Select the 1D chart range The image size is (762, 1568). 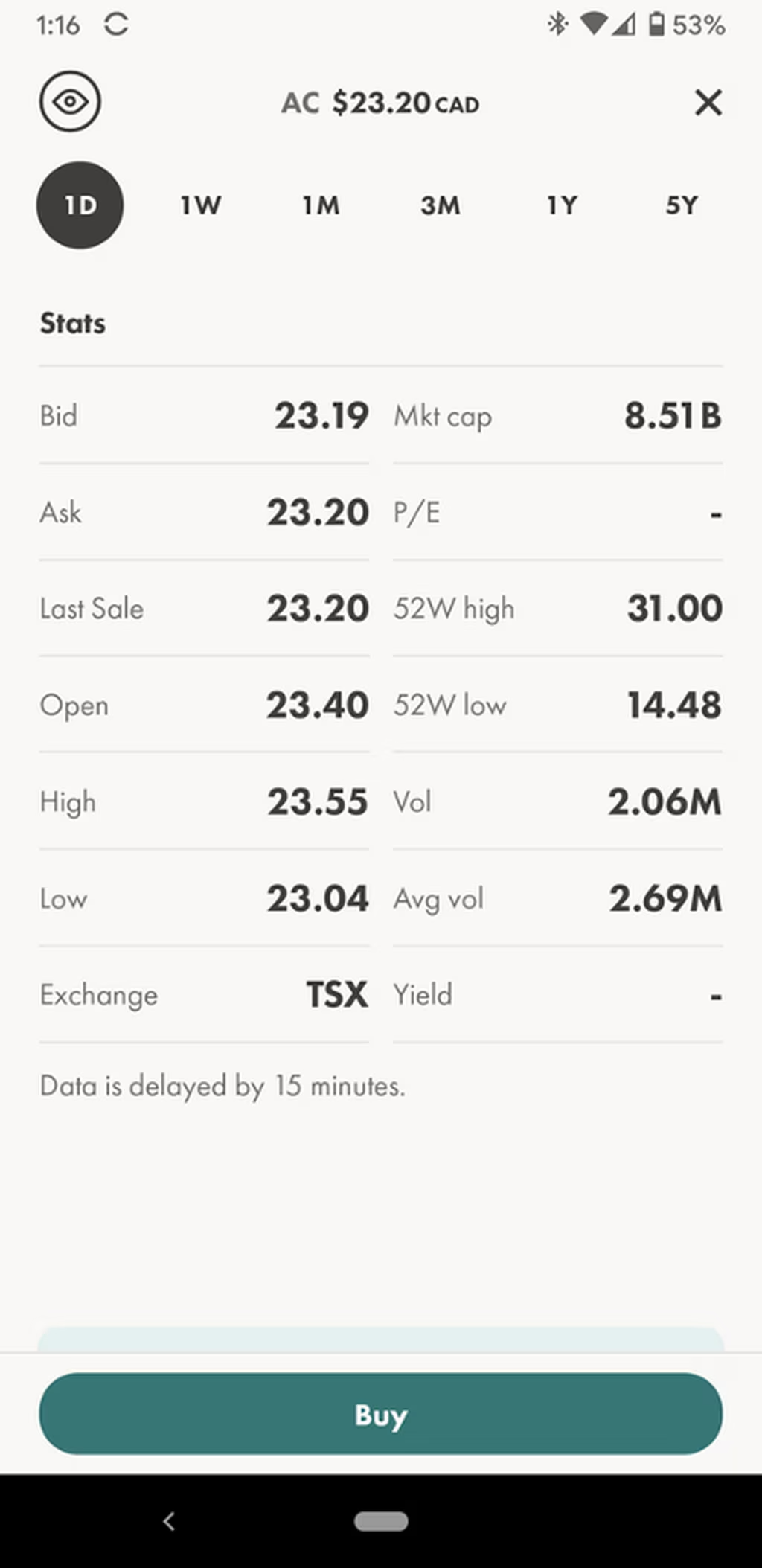coord(80,205)
